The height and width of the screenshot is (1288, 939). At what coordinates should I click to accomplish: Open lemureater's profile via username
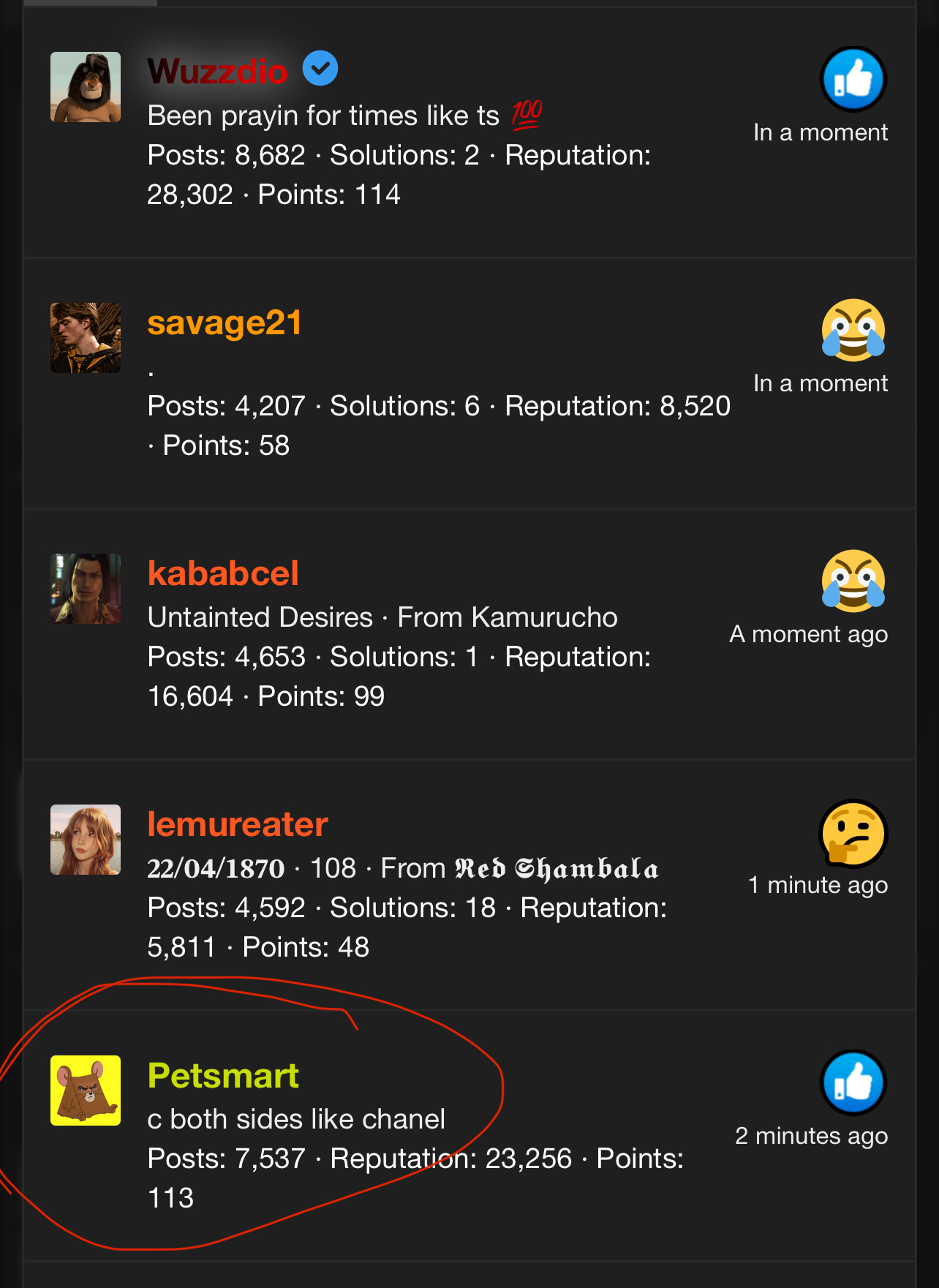[238, 824]
